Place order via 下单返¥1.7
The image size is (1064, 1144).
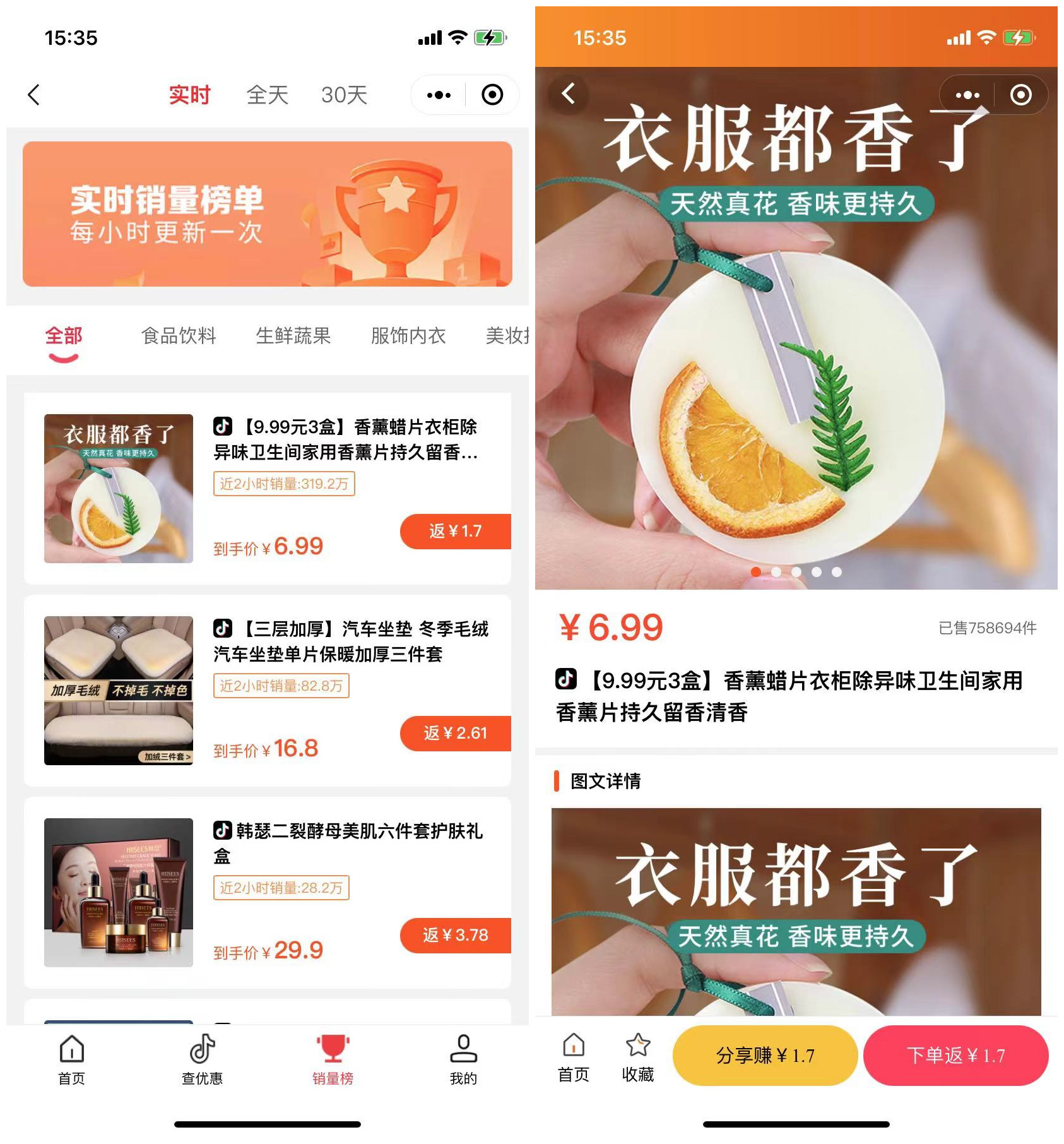pos(955,1056)
